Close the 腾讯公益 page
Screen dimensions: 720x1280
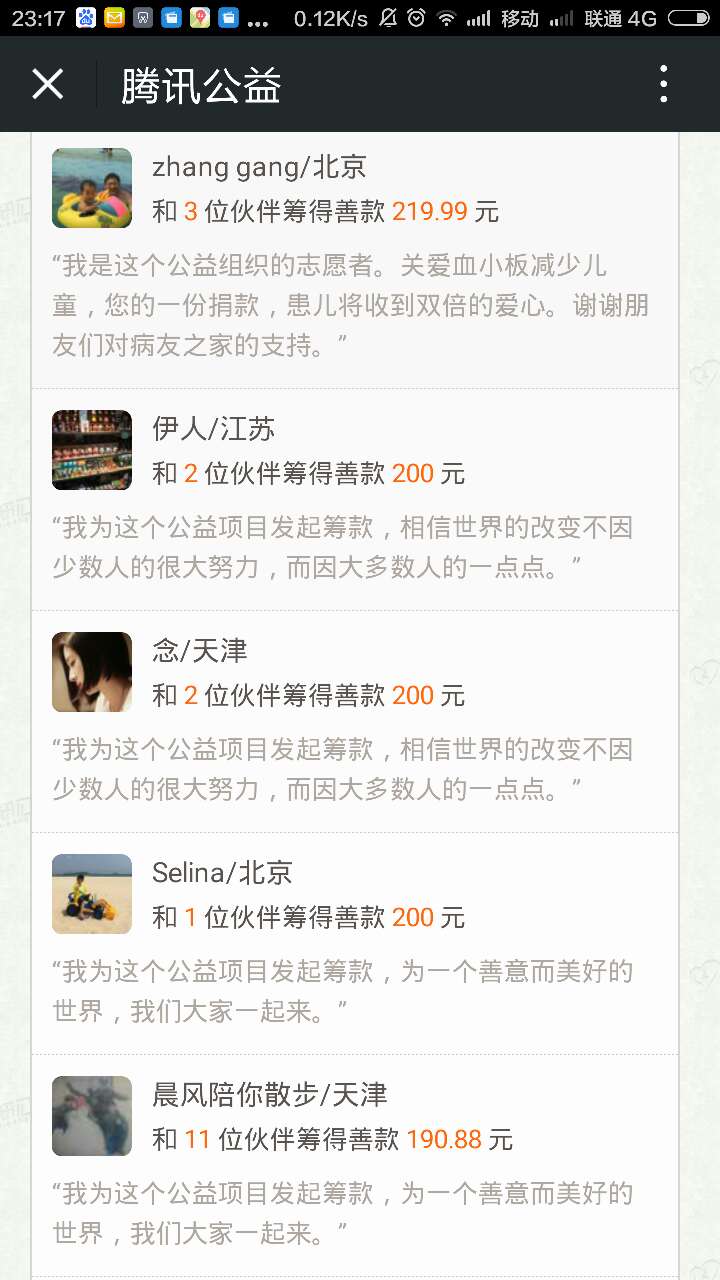pos(47,85)
